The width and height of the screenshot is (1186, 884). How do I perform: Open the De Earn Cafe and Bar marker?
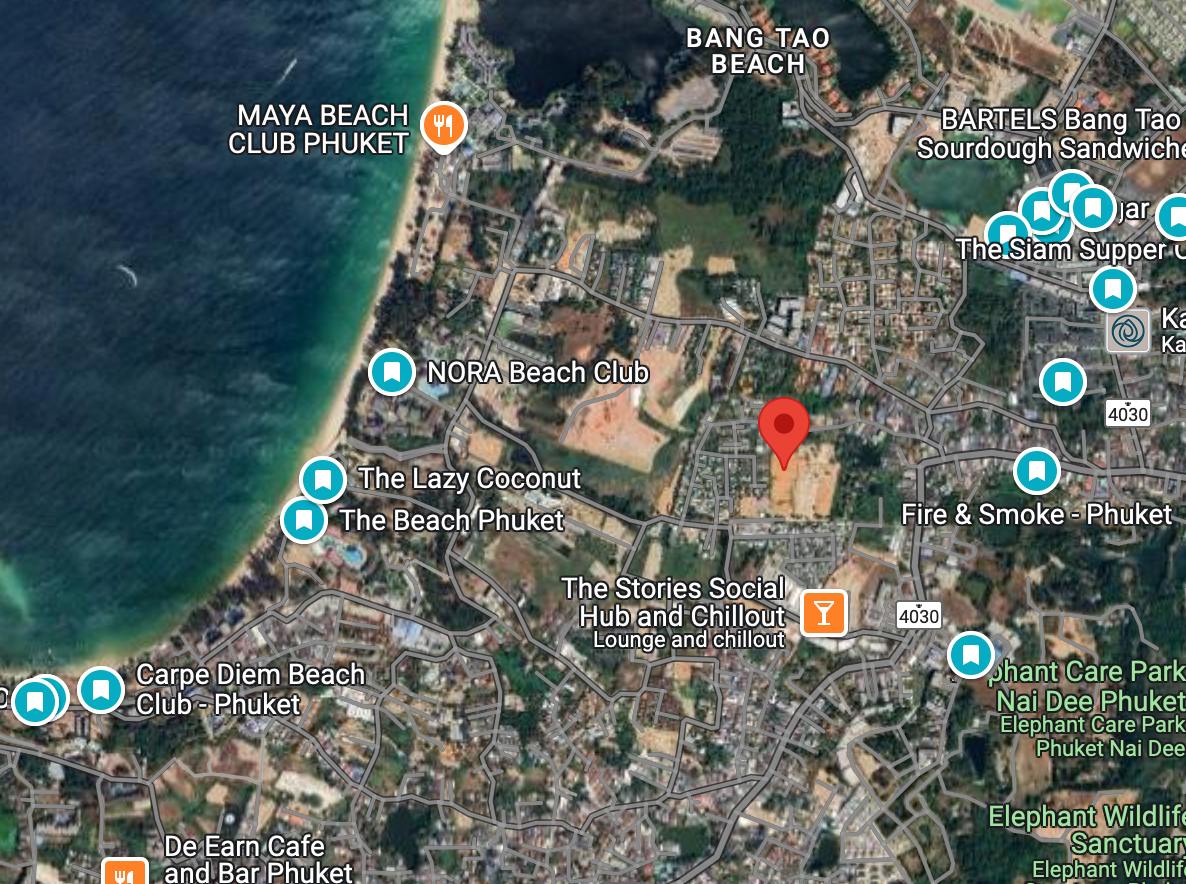(x=125, y=874)
